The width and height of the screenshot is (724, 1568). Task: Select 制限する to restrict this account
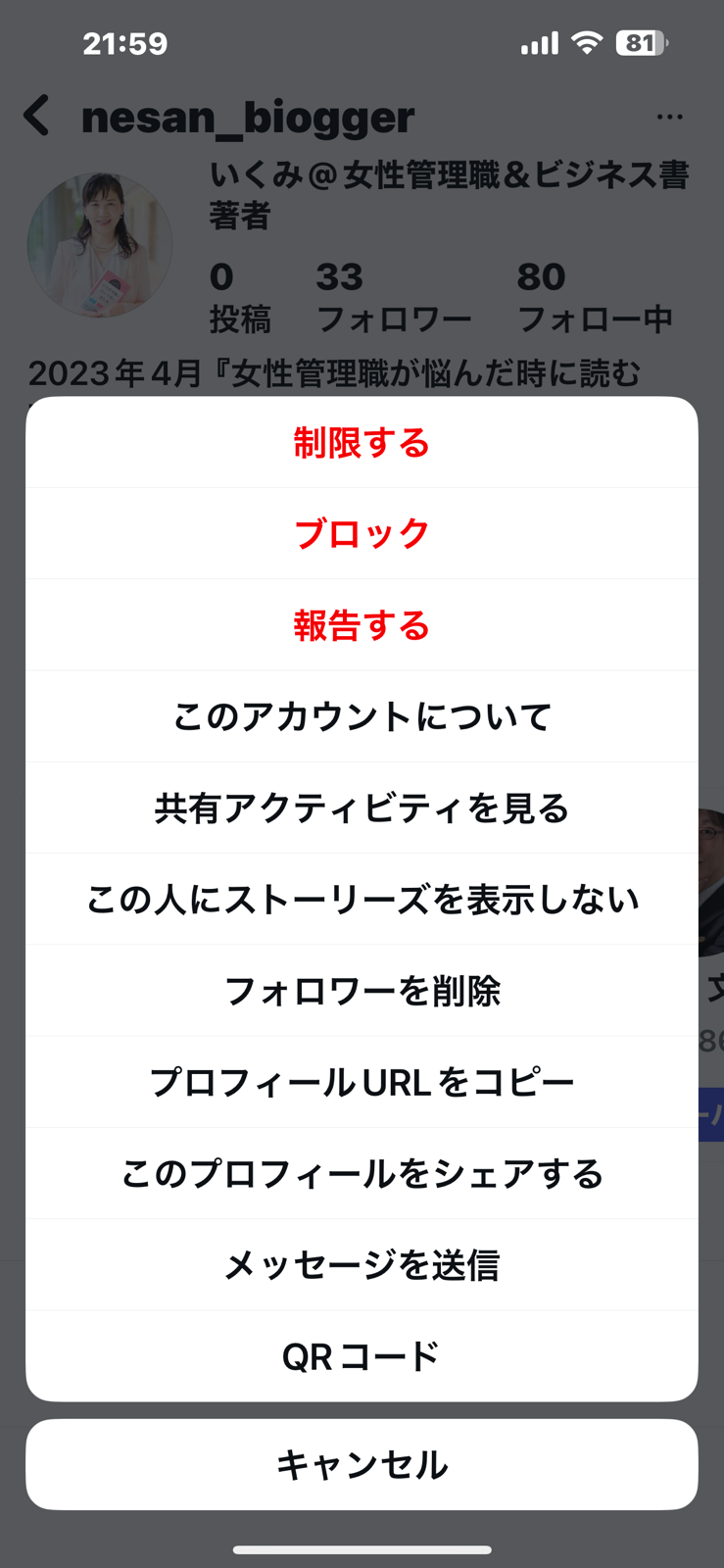[x=362, y=443]
